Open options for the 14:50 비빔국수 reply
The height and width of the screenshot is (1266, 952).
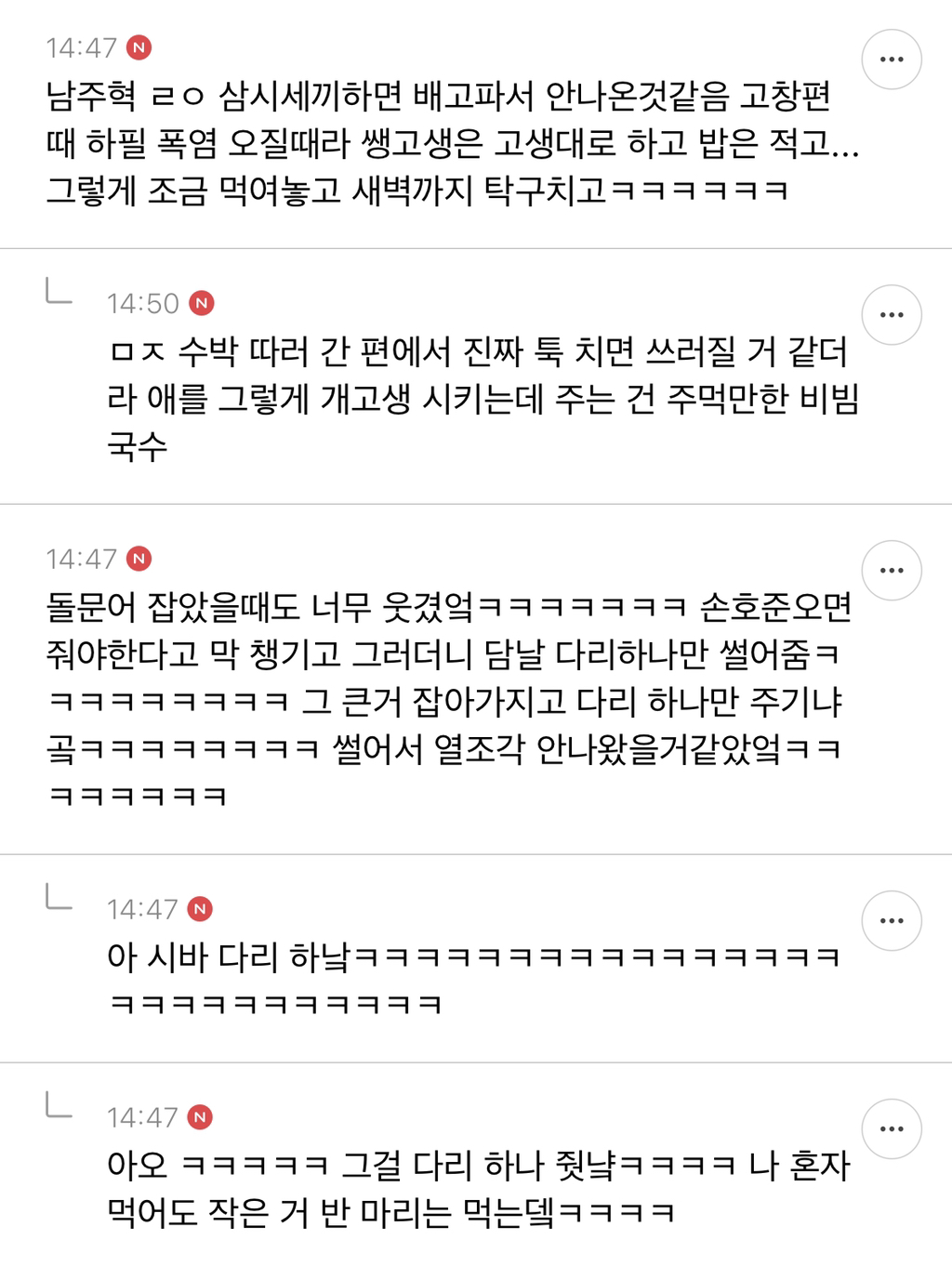[891, 315]
